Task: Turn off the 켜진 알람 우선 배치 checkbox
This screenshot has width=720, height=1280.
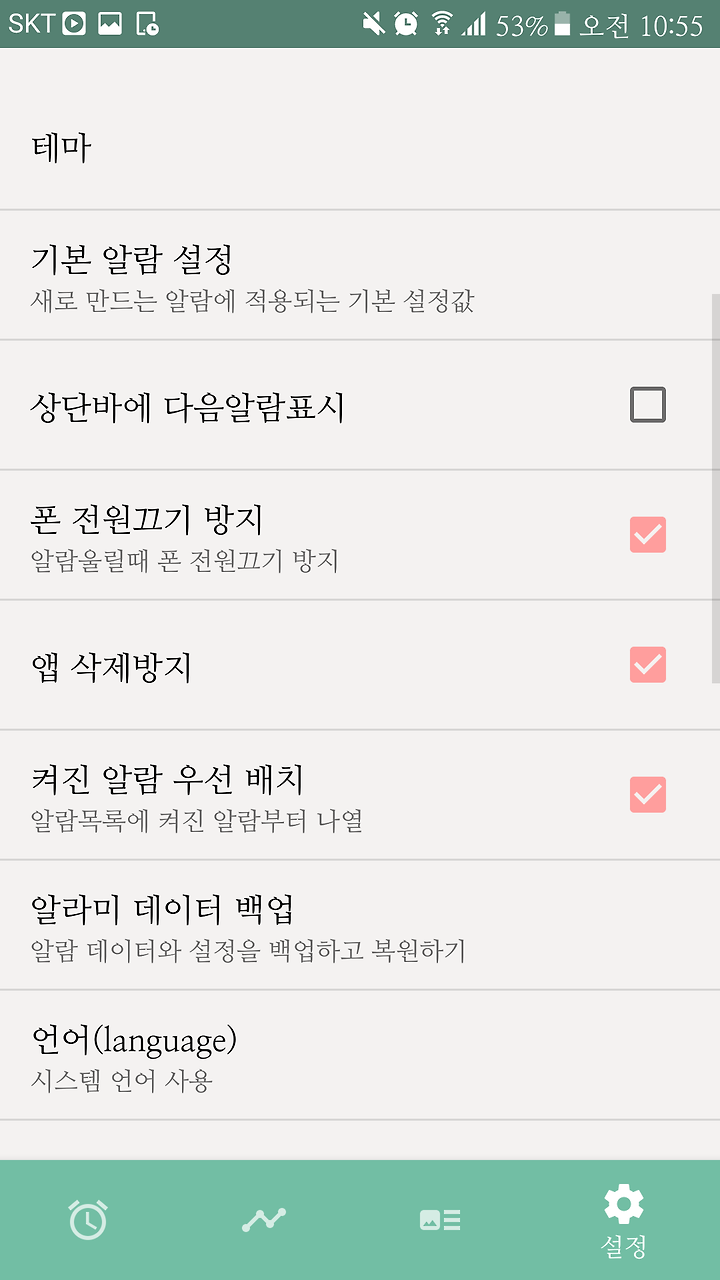Action: tap(648, 795)
